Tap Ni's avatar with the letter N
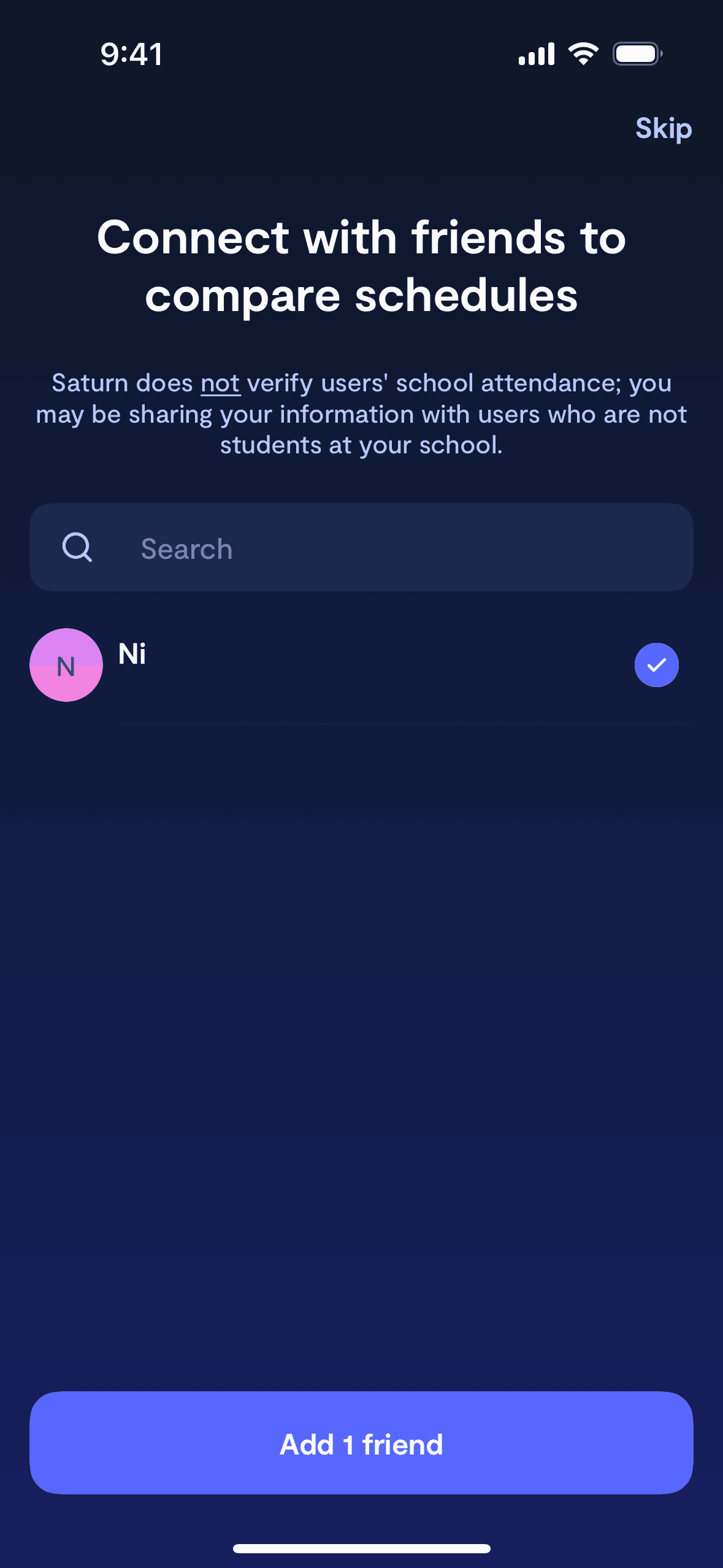 66,665
